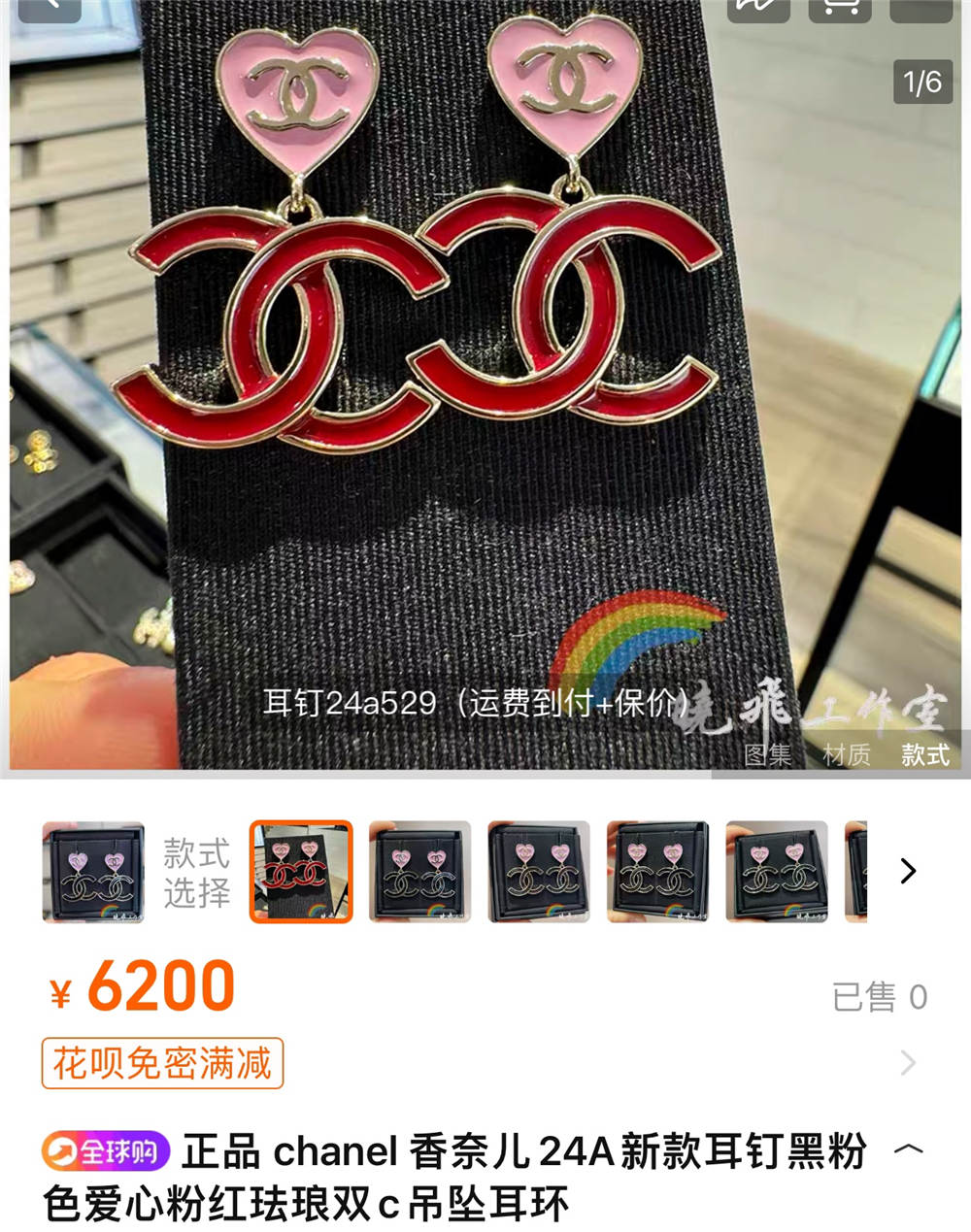The image size is (971, 1232).
Task: Select the red double-C earrings thumbnail
Action: [x=301, y=872]
